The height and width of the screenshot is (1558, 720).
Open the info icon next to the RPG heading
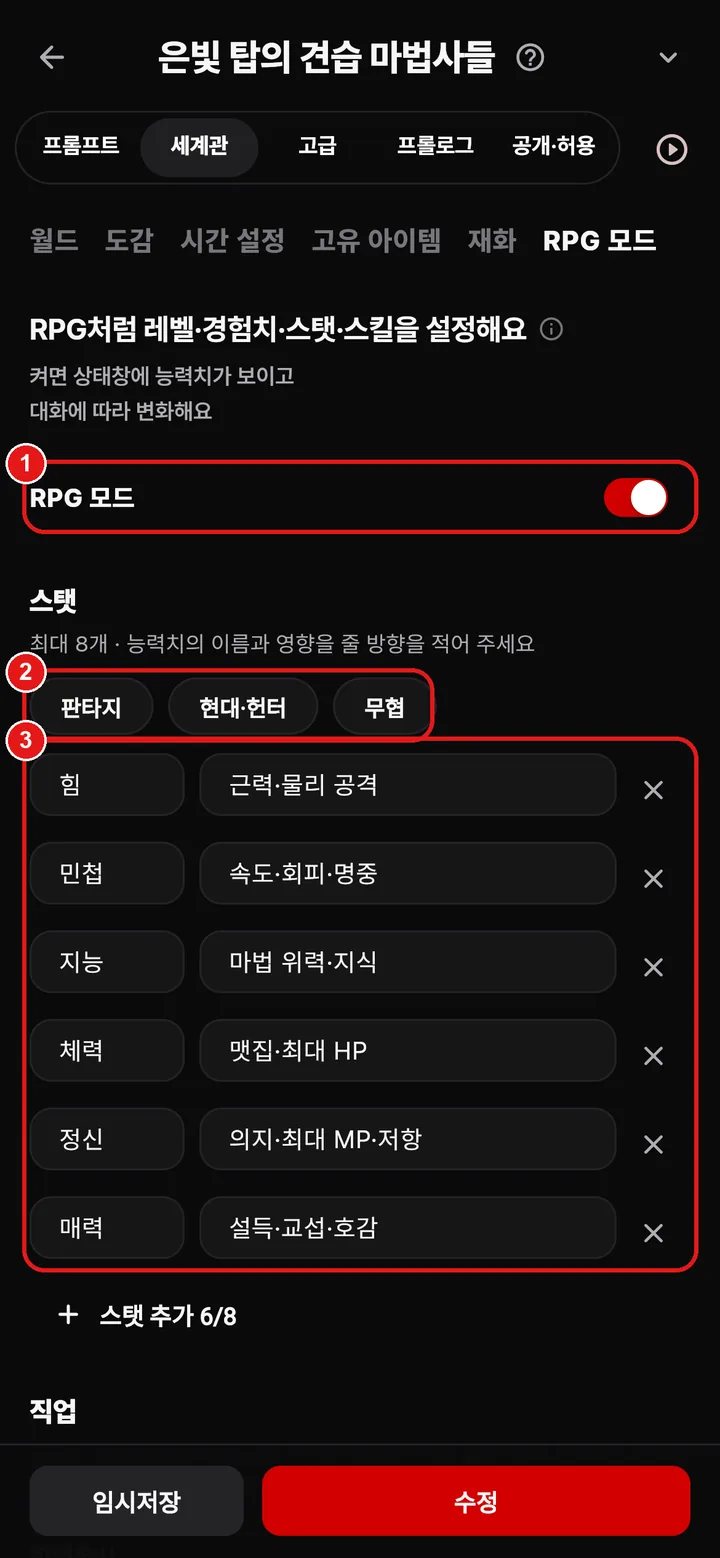[551, 329]
